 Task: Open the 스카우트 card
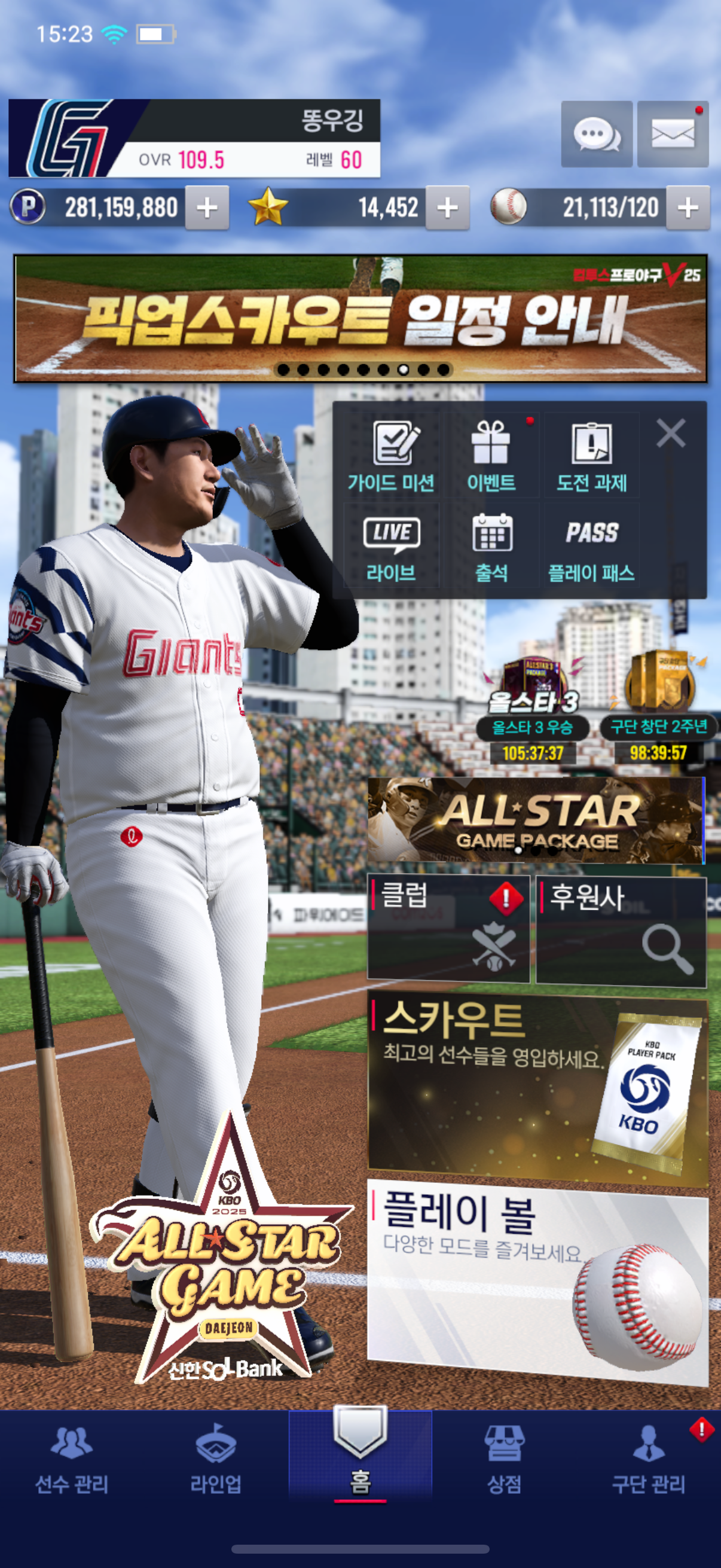(x=538, y=1088)
